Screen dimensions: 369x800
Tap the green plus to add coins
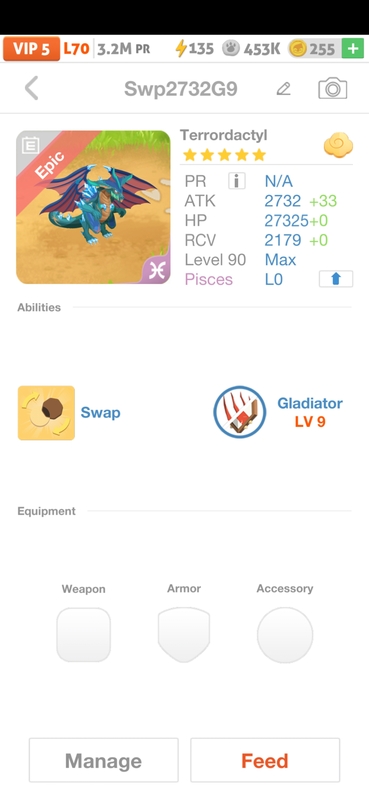(353, 49)
